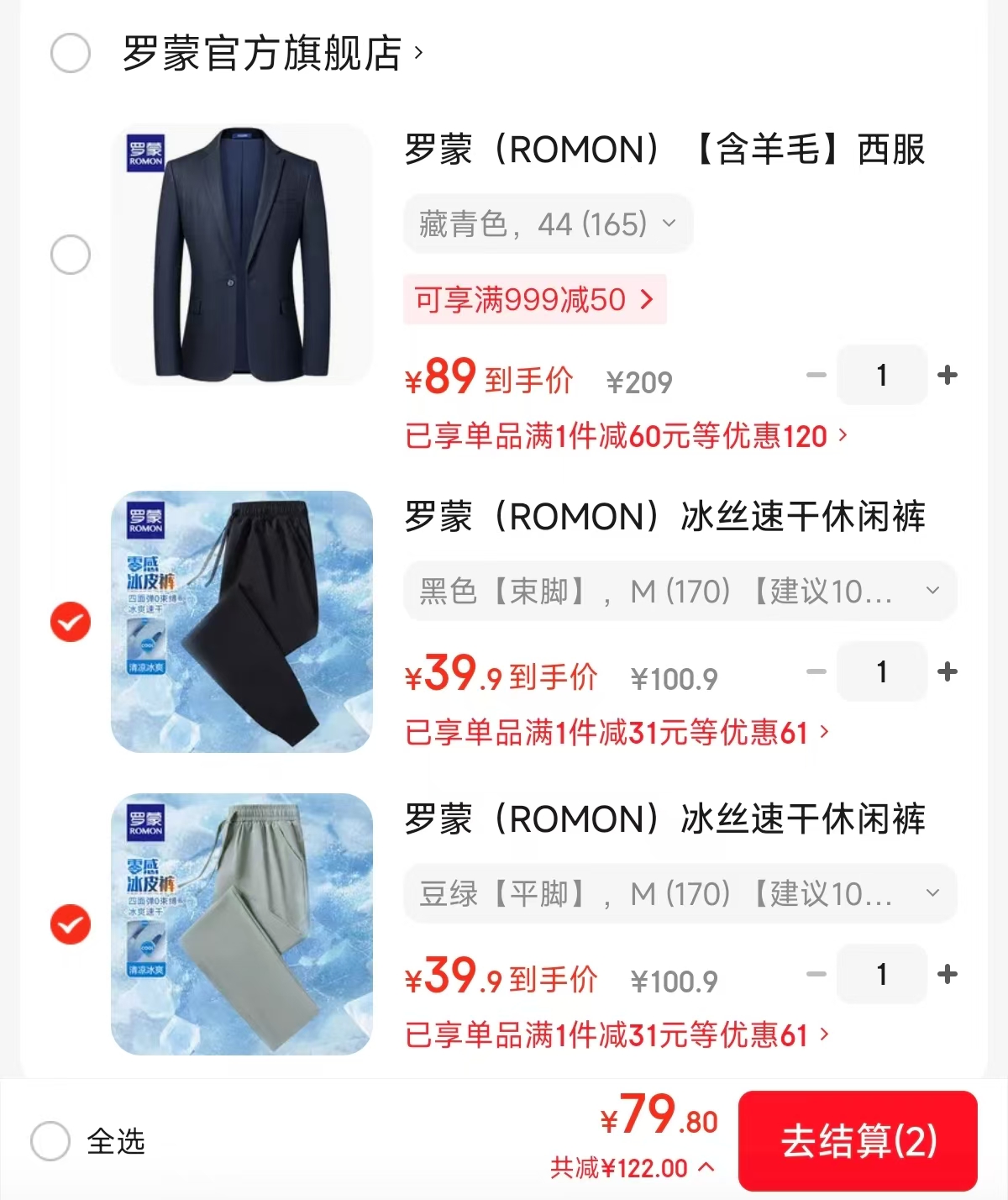The width and height of the screenshot is (1008, 1200).
Task: Add one more 豆绿【平脚】 pants
Action: [948, 975]
